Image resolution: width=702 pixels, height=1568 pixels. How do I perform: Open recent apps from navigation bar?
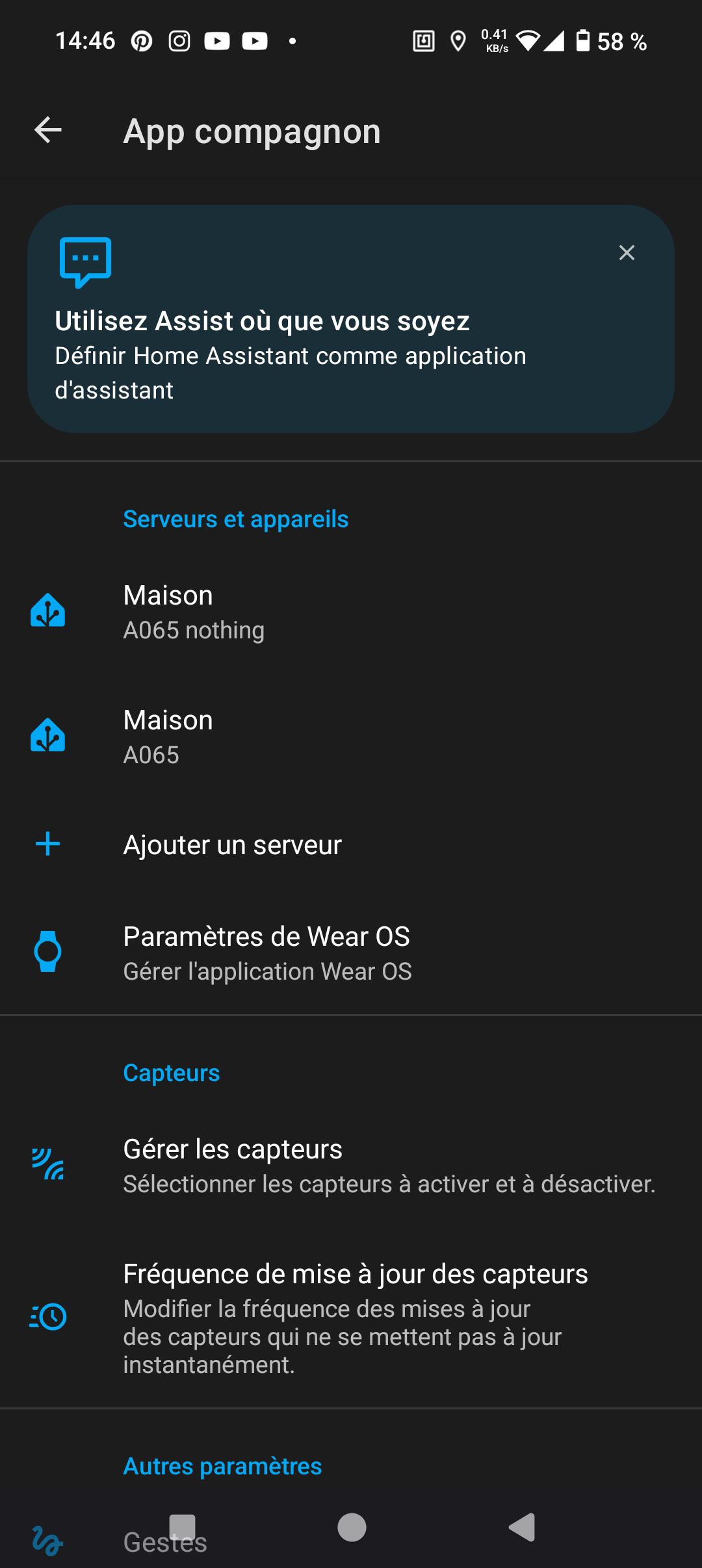183,1527
